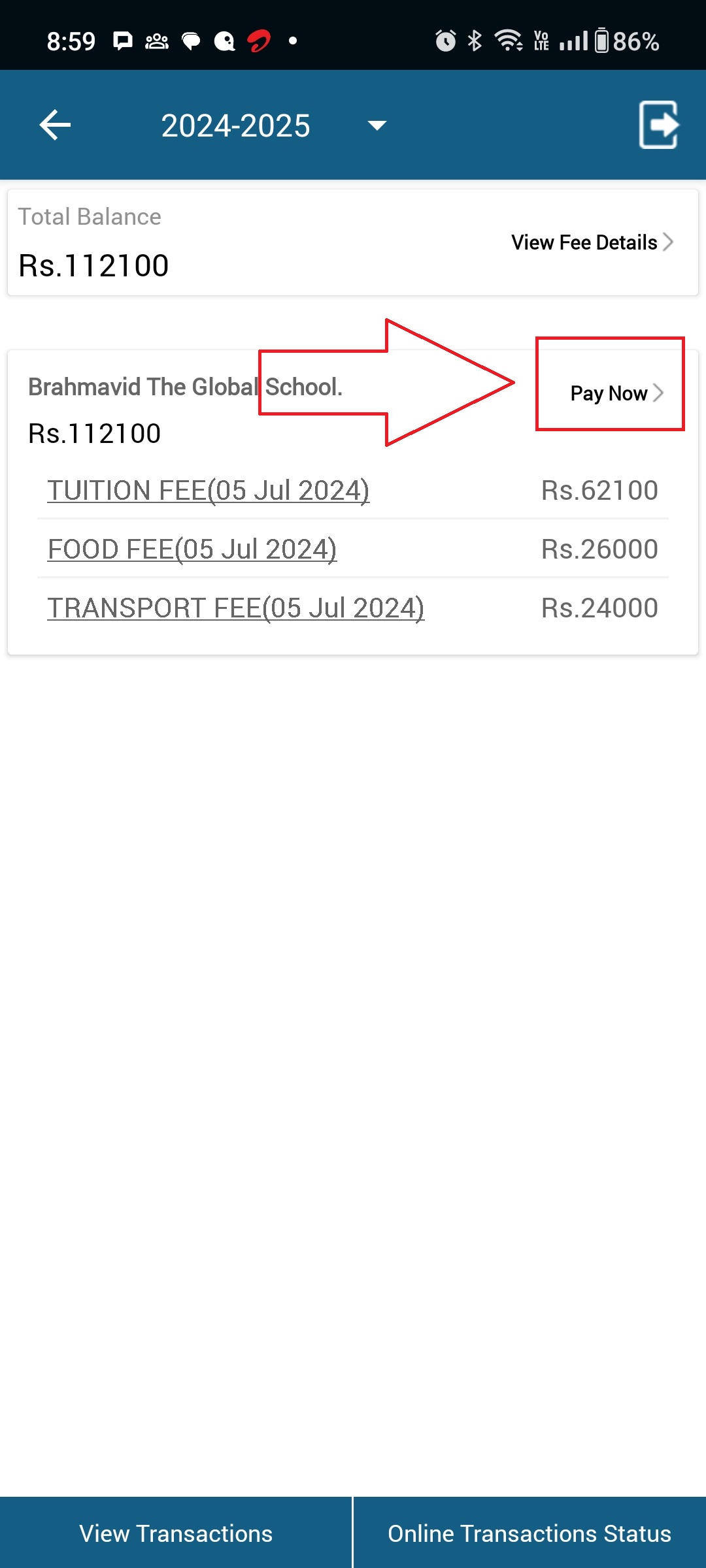Check Online Transactions Status

[529, 1533]
